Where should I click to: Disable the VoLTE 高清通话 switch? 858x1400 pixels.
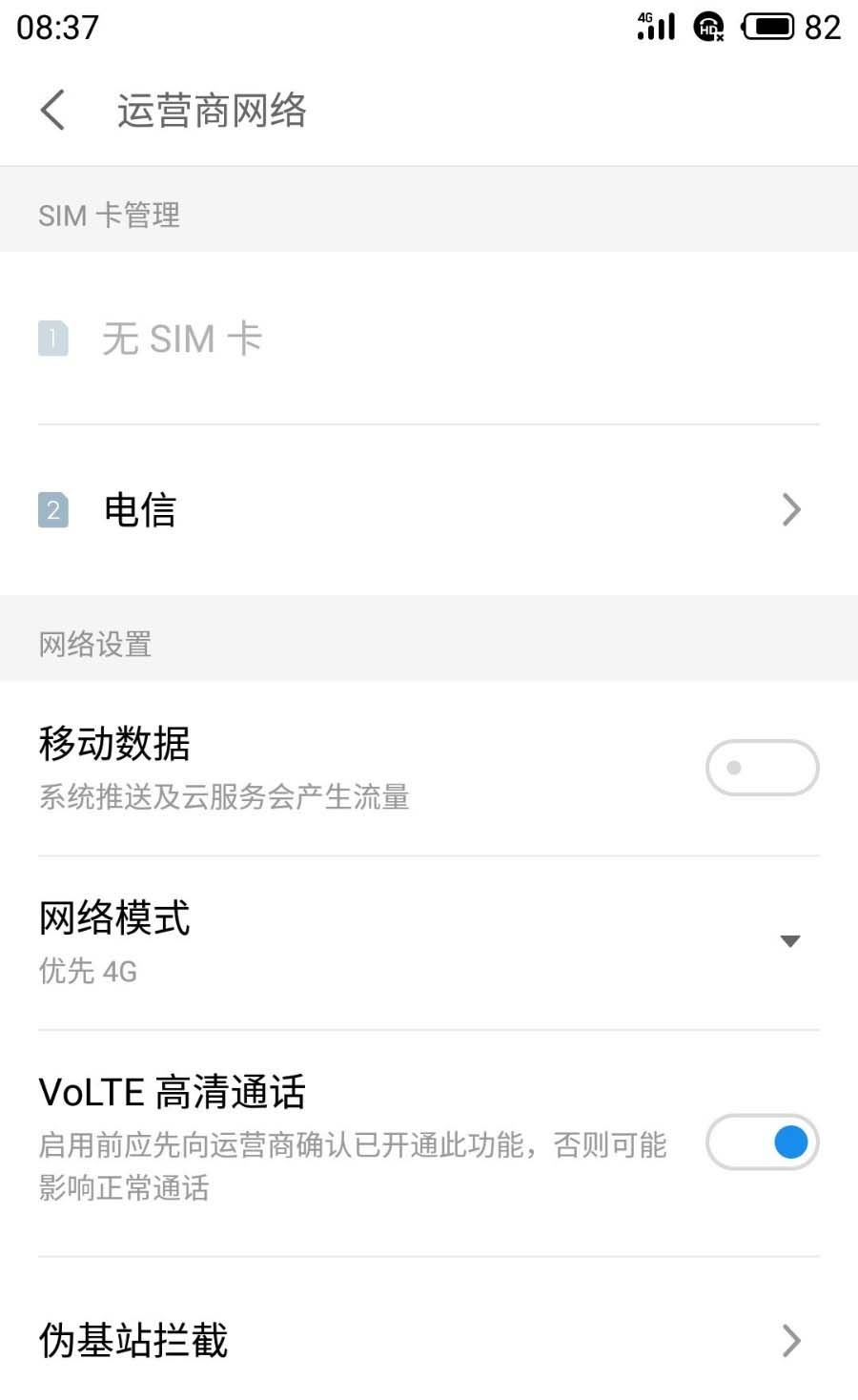pyautogui.click(x=762, y=1142)
